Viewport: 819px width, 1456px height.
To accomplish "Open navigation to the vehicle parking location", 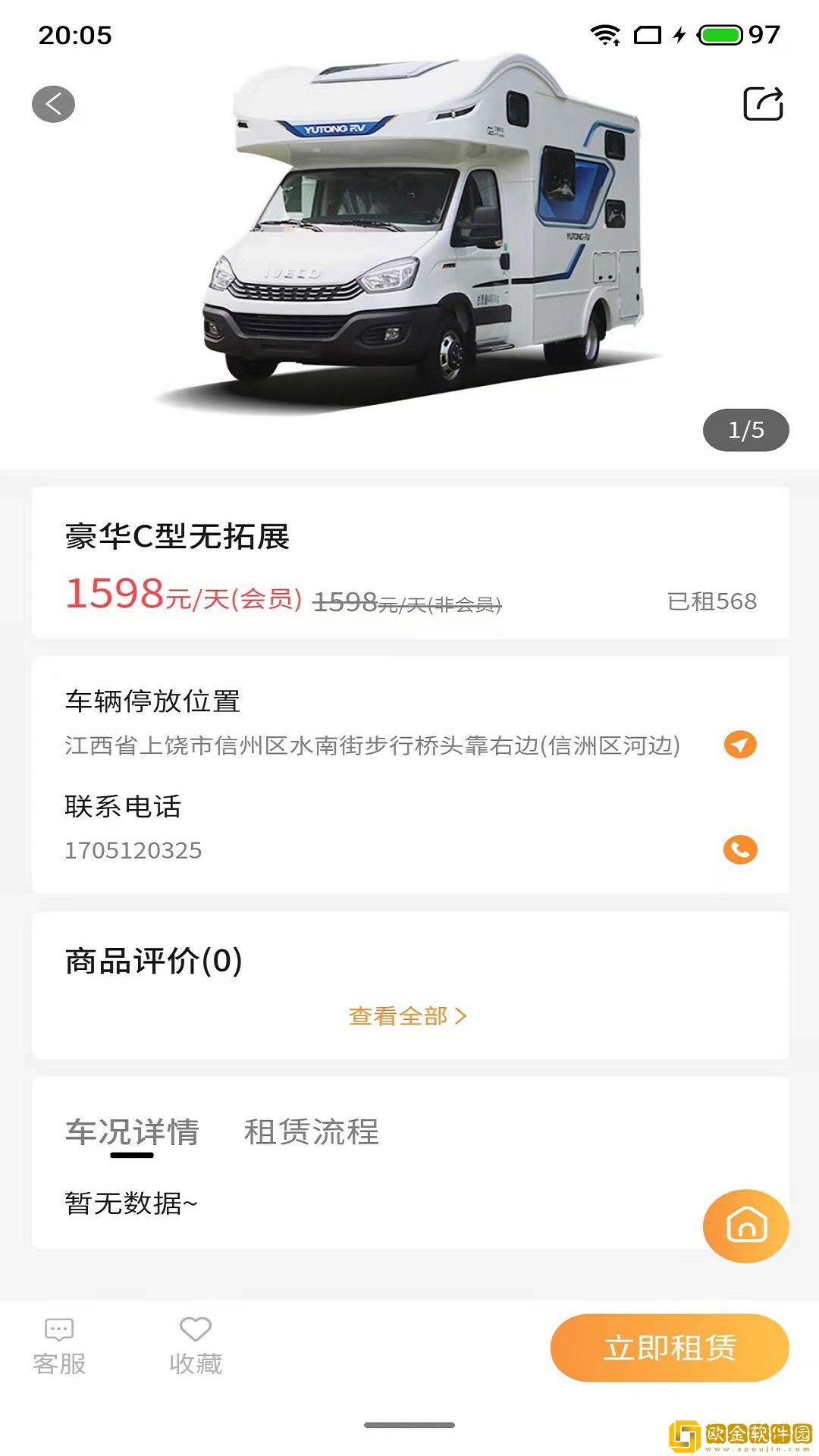I will click(740, 745).
